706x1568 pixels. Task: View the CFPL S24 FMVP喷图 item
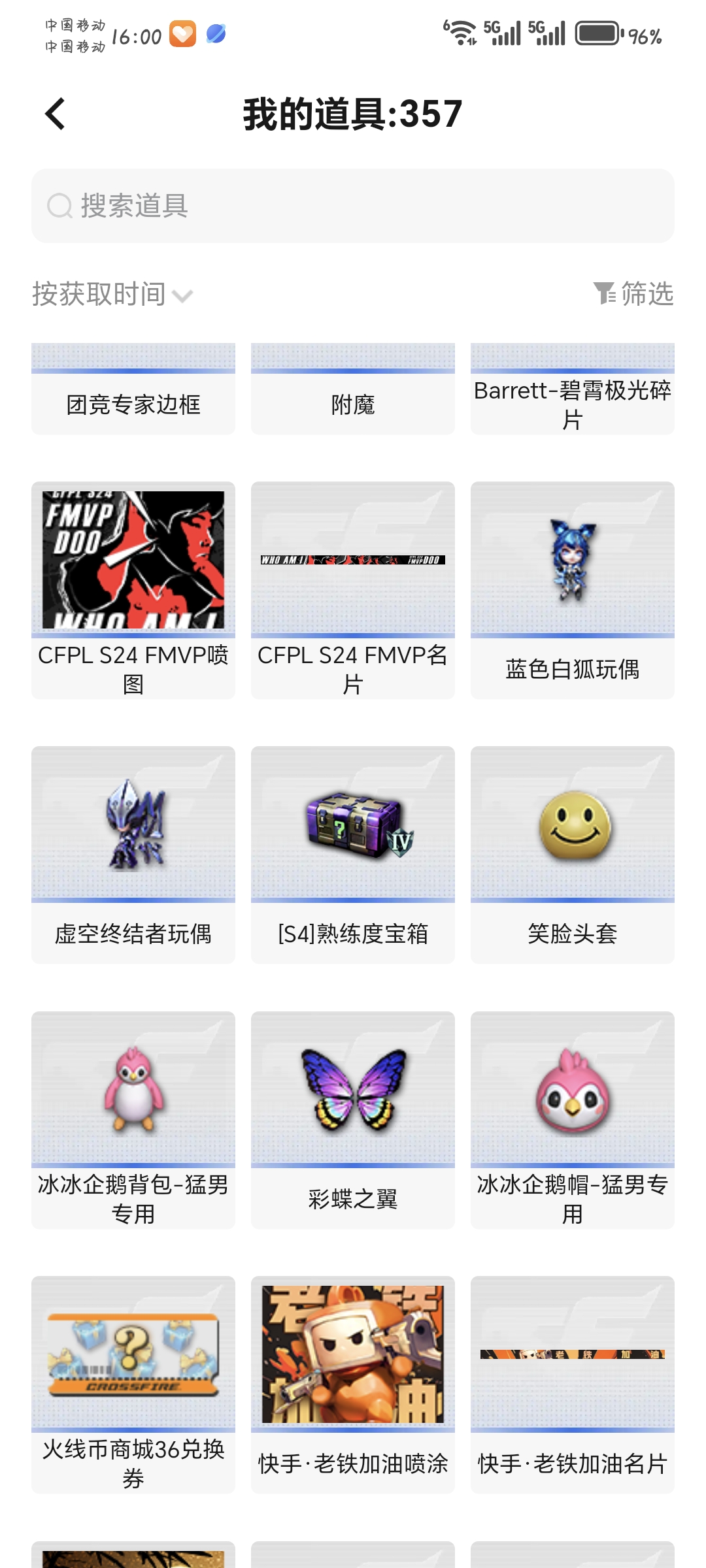tap(133, 590)
